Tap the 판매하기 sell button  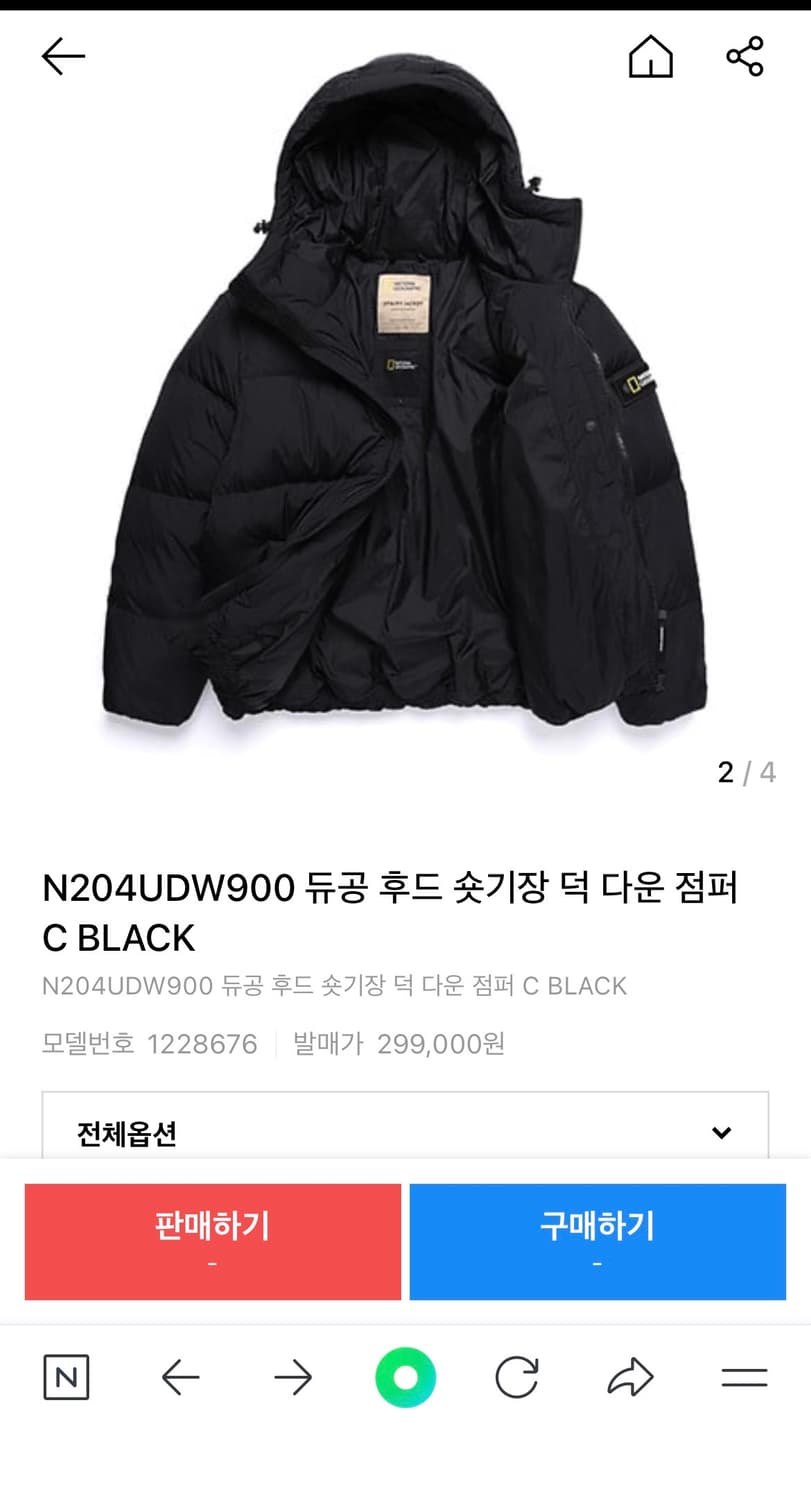point(211,1242)
